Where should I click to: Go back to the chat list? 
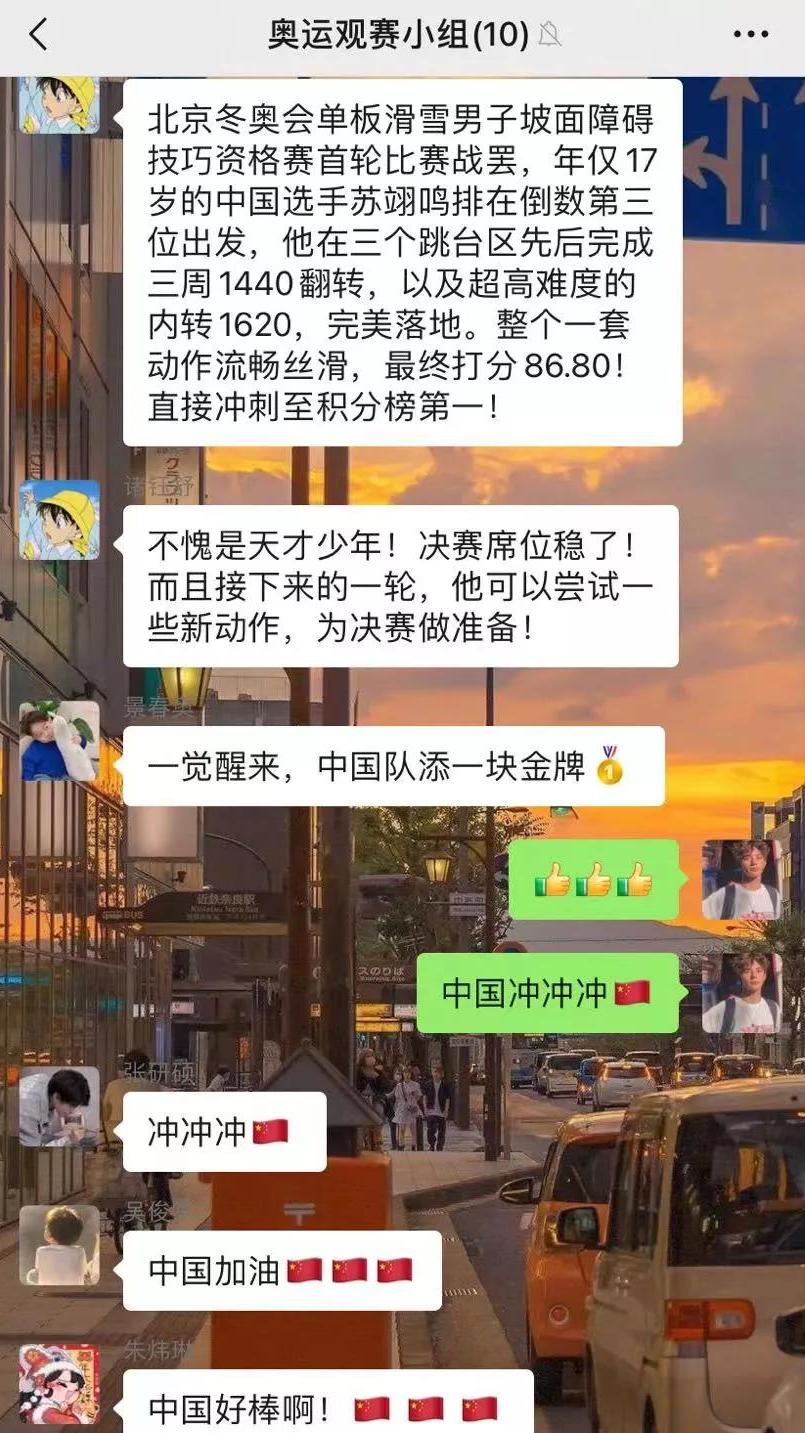point(38,36)
